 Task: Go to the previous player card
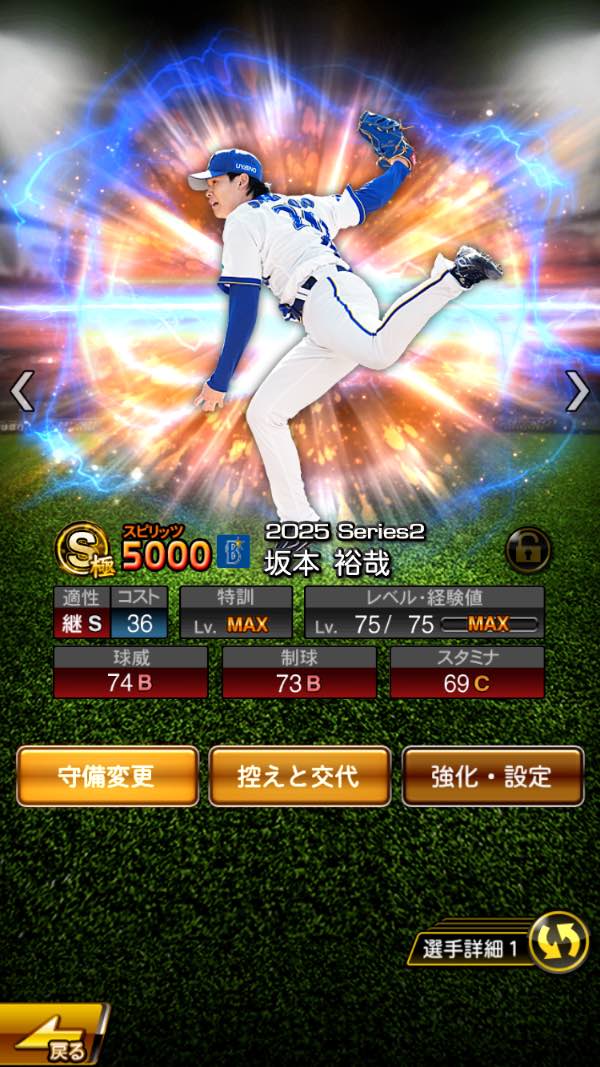click(22, 391)
